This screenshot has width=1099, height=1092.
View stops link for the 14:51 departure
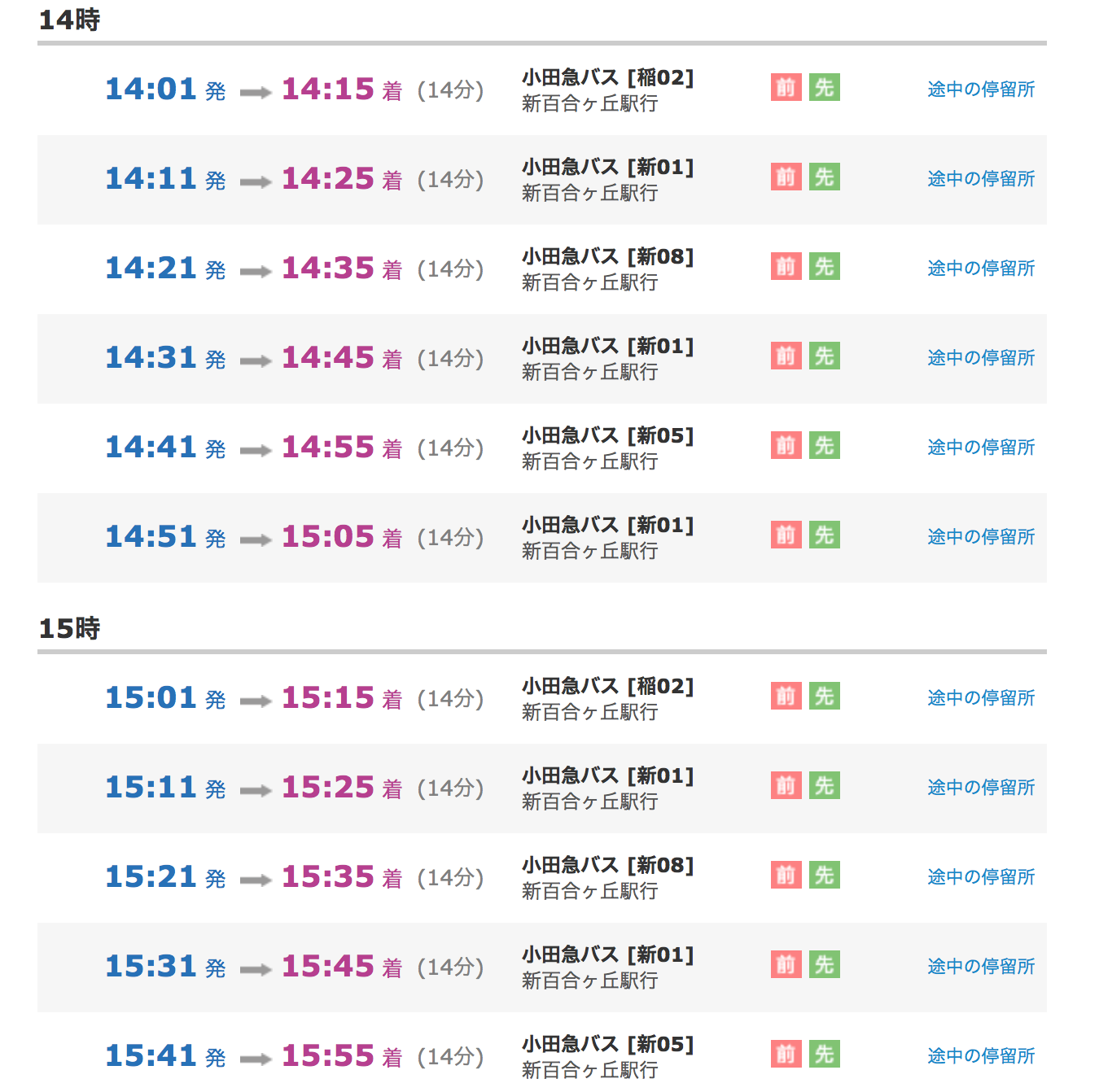pyautogui.click(x=981, y=537)
